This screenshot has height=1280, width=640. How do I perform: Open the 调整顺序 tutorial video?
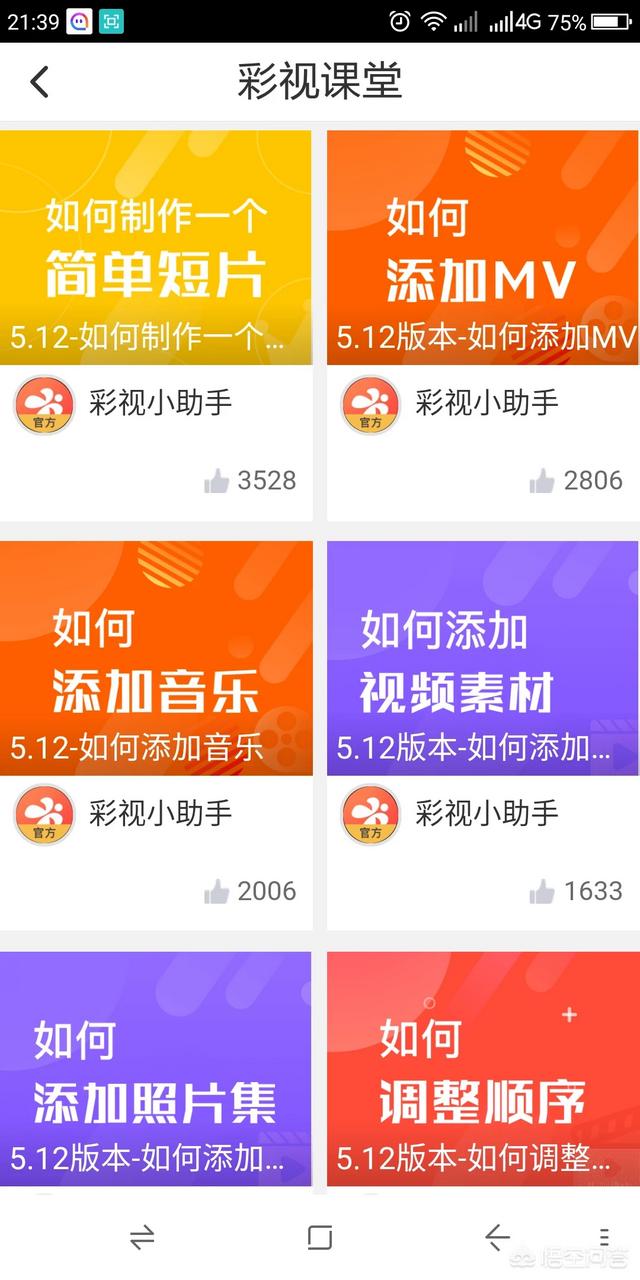[x=483, y=1068]
